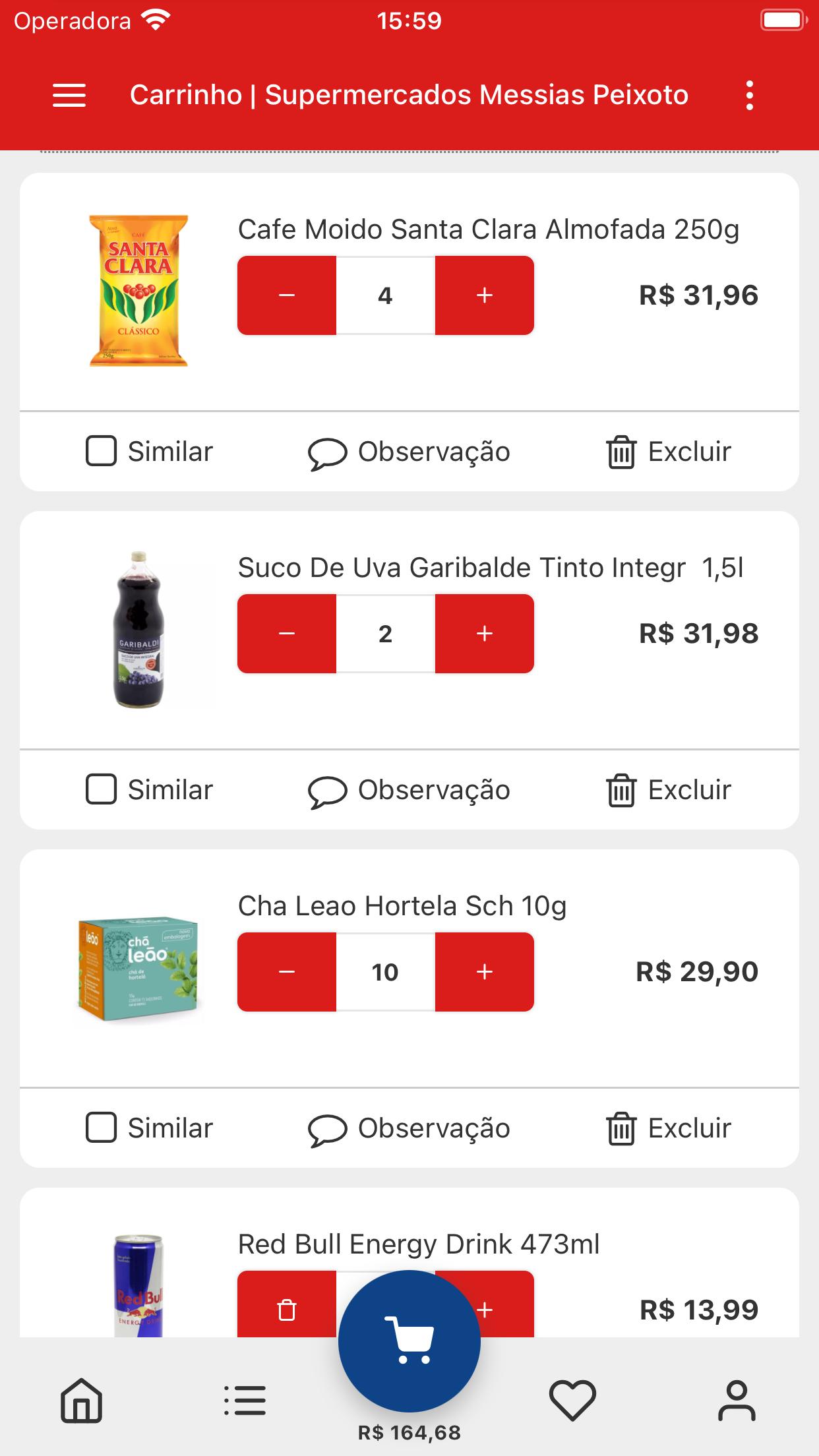
Task: Decrease quantity of Suco De Uva Garibalde
Action: pos(287,634)
